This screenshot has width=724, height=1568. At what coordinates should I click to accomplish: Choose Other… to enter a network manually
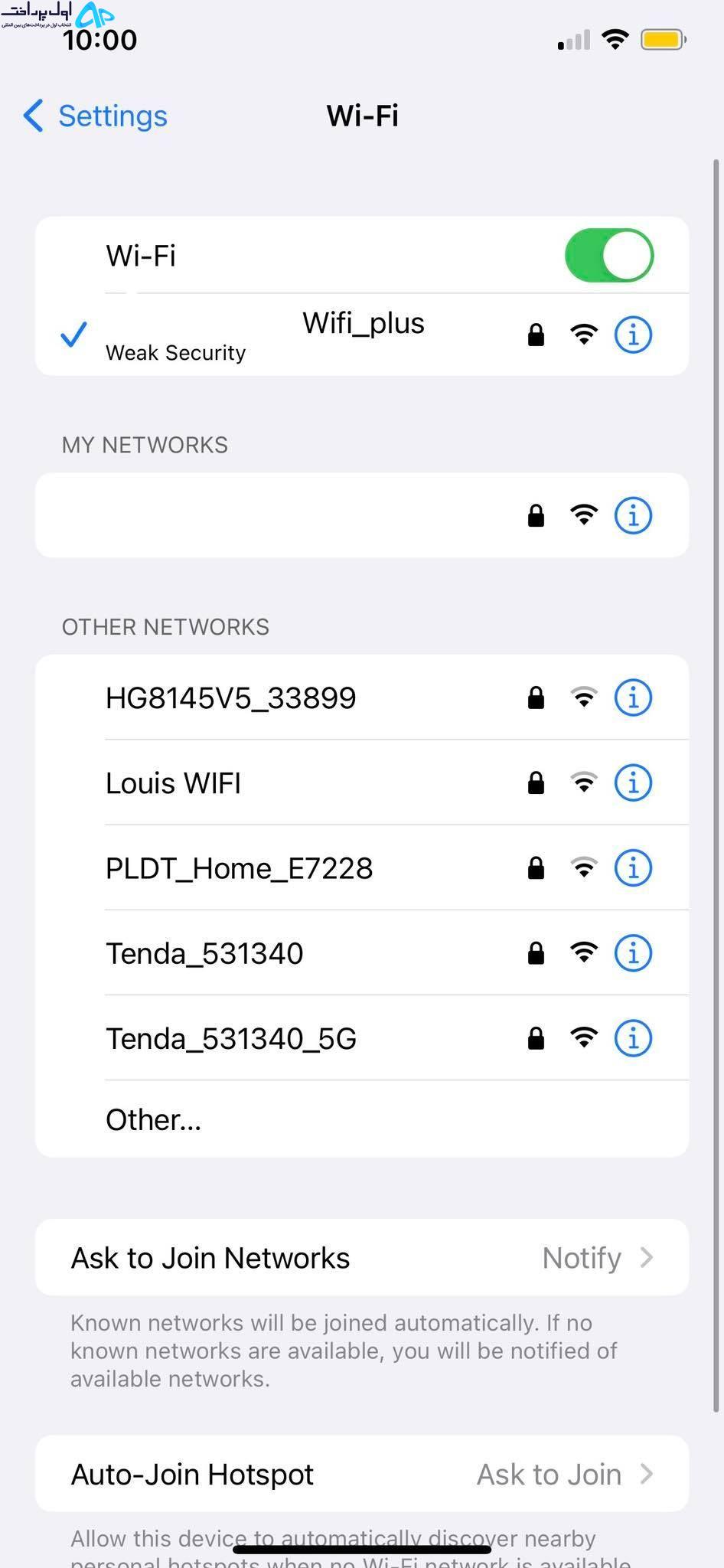362,1119
